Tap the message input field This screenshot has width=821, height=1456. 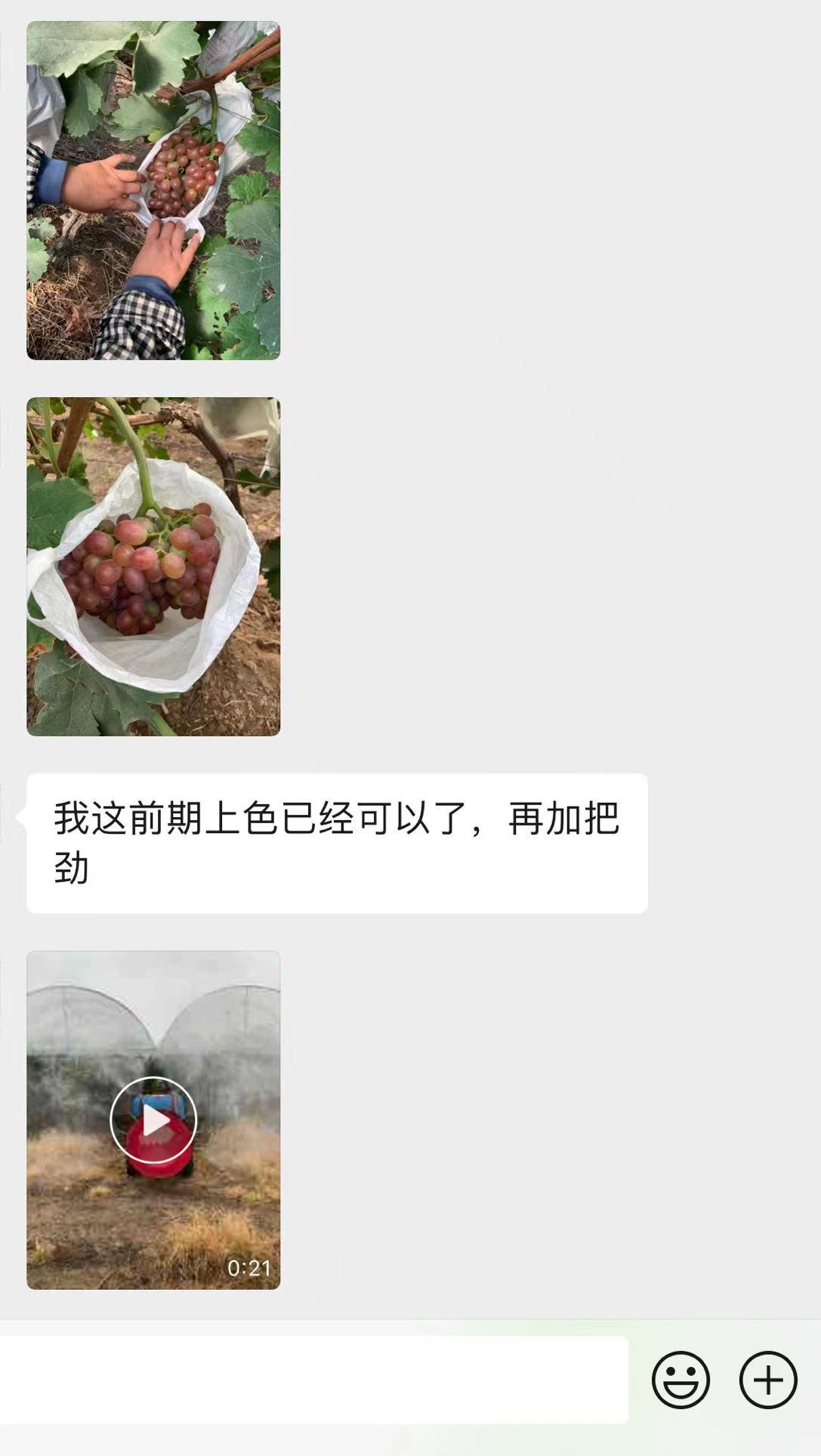coord(313,1380)
